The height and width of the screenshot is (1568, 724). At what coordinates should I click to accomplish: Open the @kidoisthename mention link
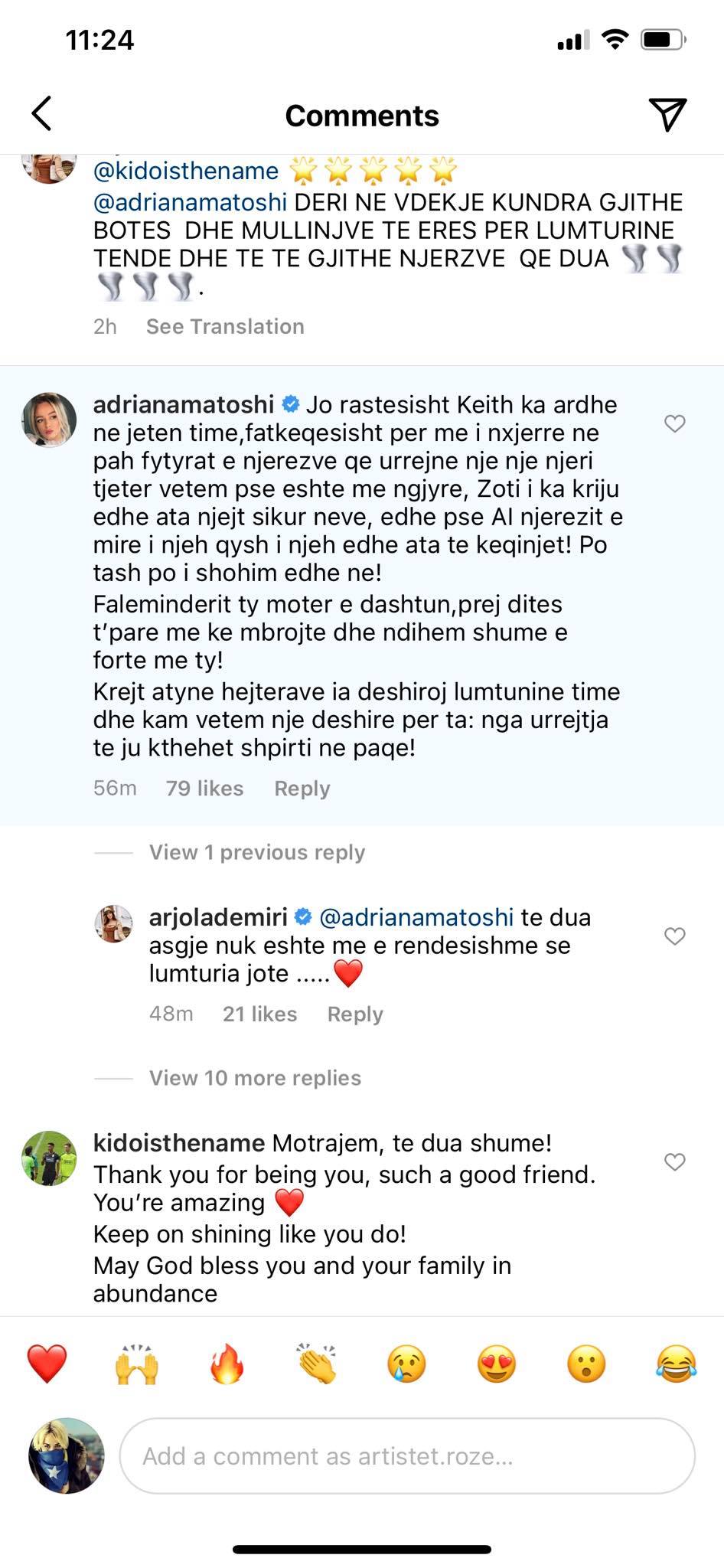[x=185, y=171]
